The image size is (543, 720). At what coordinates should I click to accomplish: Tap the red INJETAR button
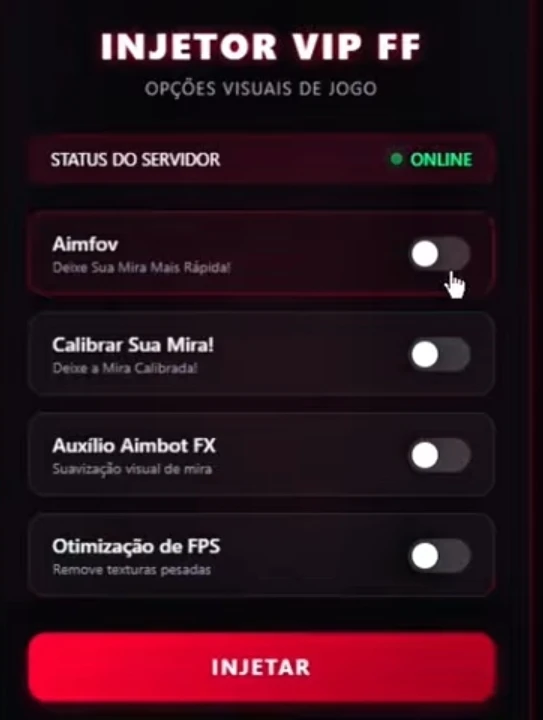point(262,667)
